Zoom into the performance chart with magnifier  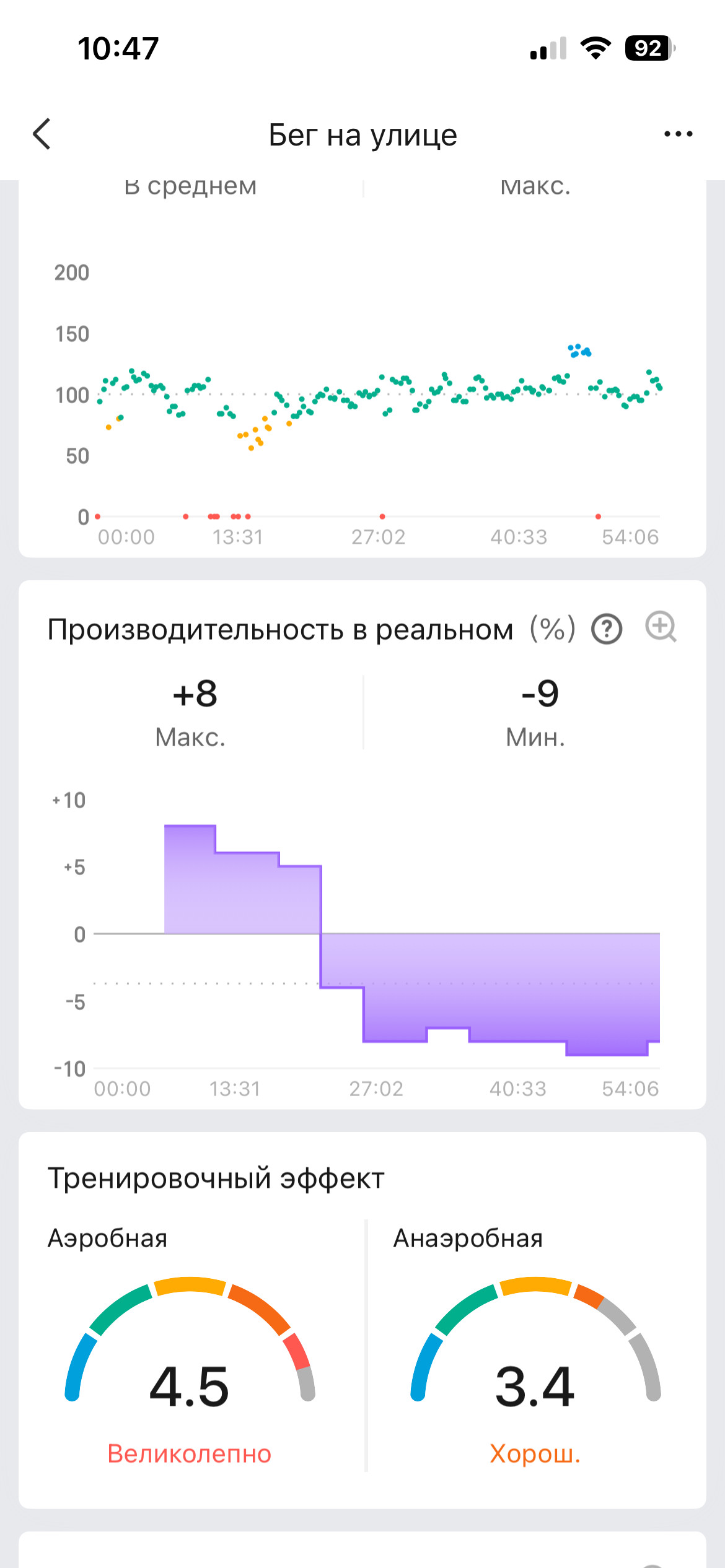661,627
